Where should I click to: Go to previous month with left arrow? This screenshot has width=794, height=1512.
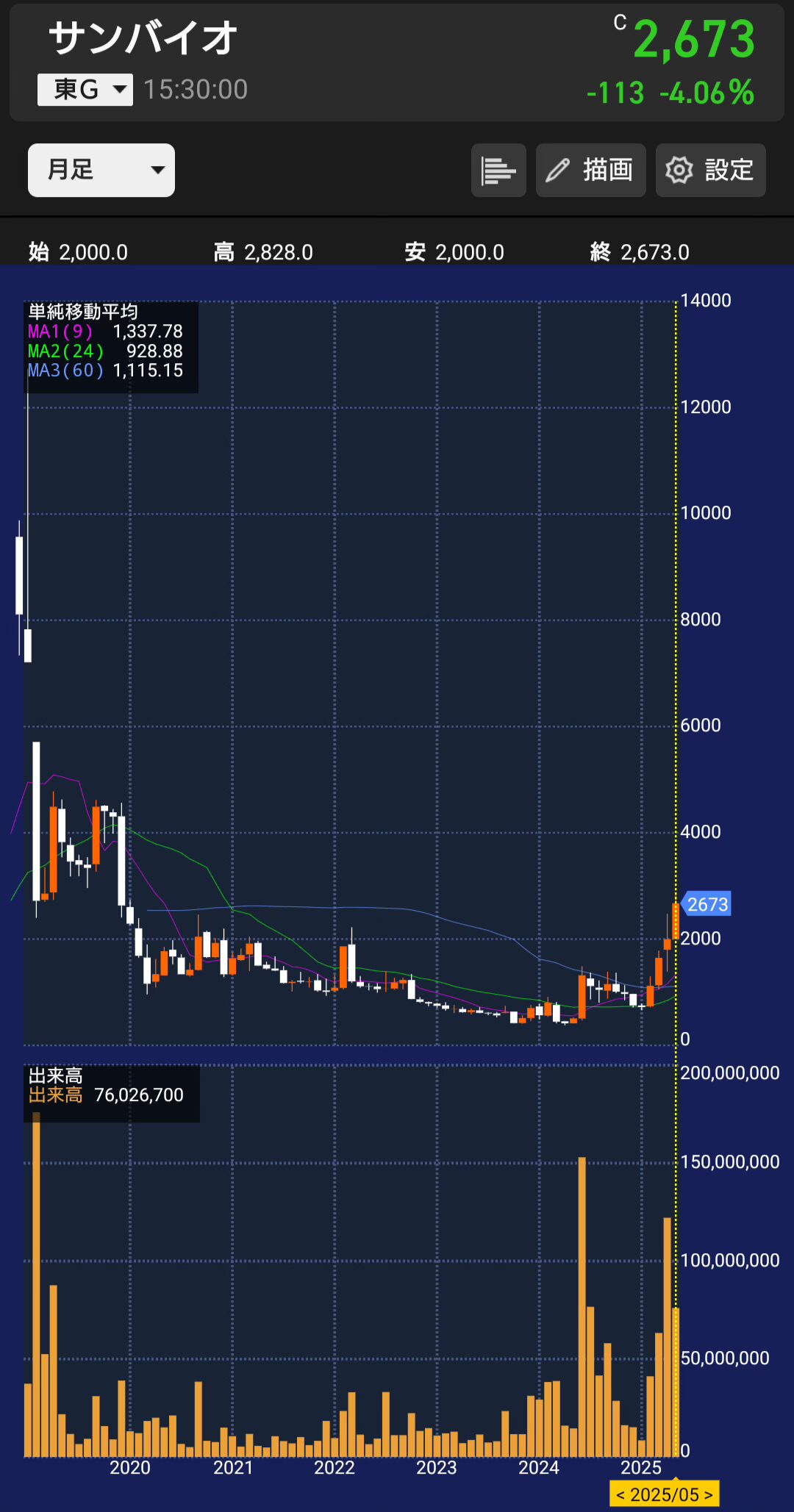pyautogui.click(x=620, y=1495)
